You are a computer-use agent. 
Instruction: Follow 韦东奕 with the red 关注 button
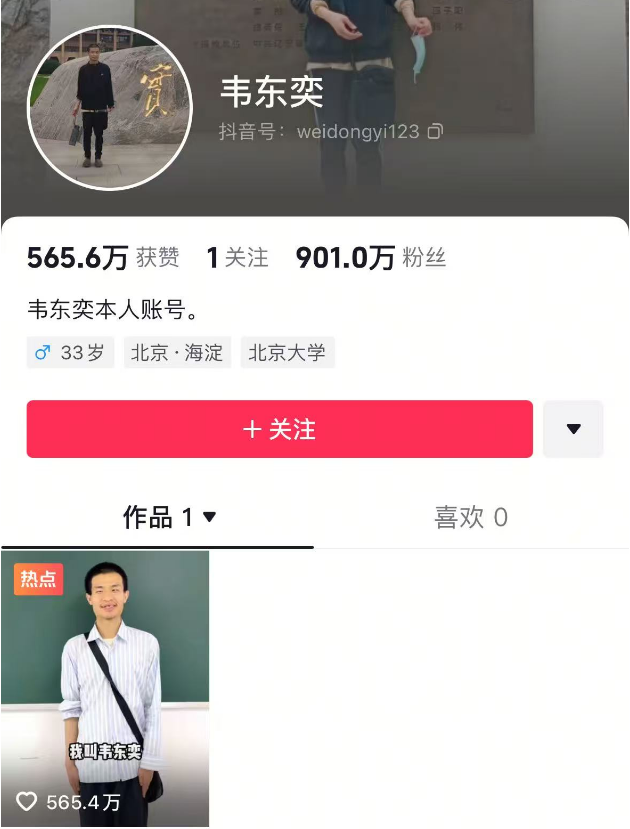coord(279,429)
